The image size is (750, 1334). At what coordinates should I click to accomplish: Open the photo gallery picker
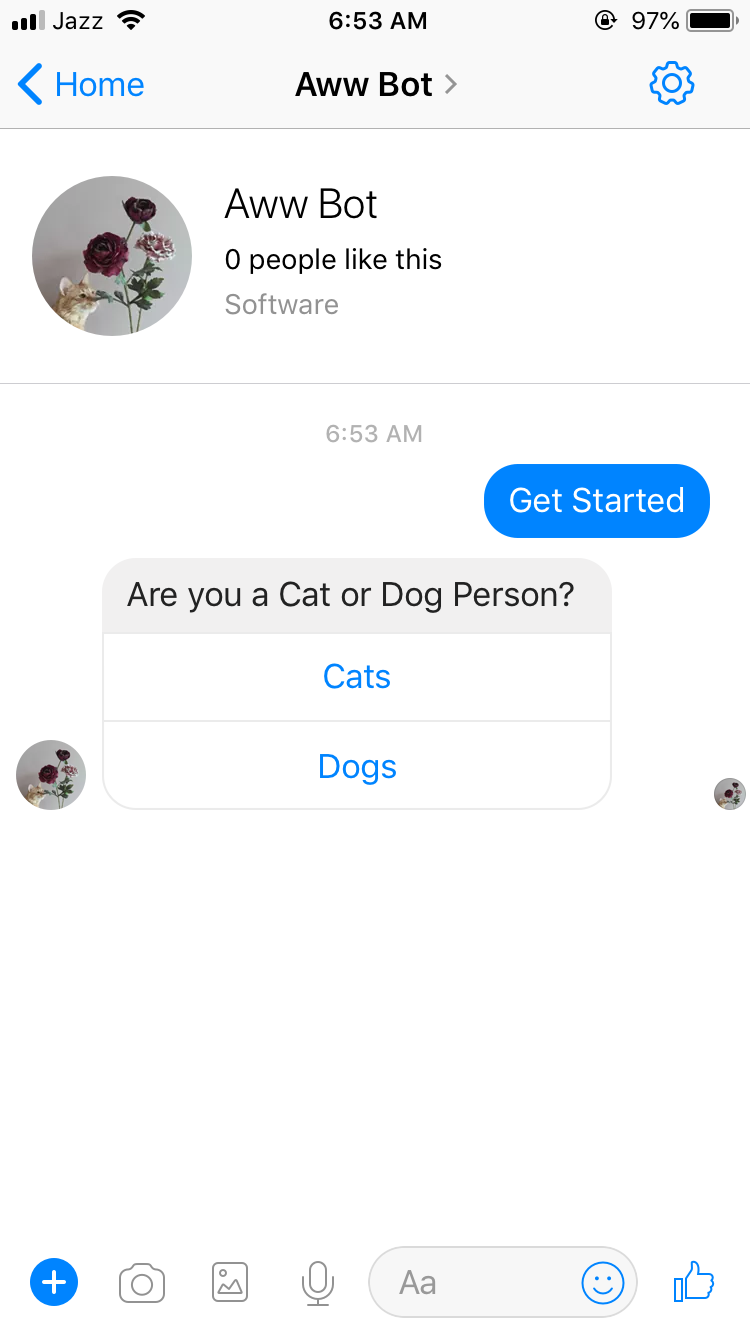tap(230, 1282)
